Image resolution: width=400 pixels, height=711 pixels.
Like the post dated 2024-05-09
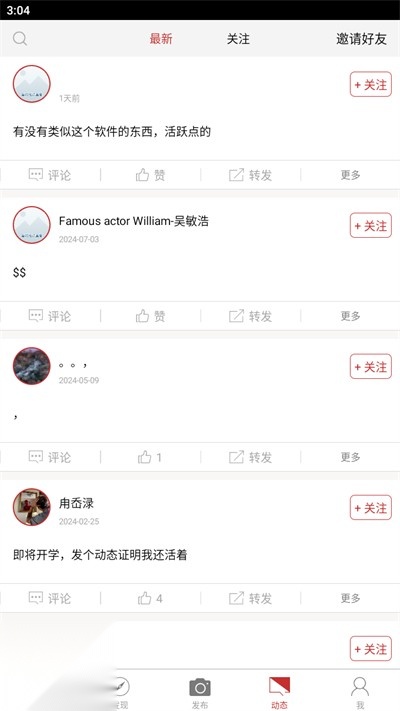point(150,457)
